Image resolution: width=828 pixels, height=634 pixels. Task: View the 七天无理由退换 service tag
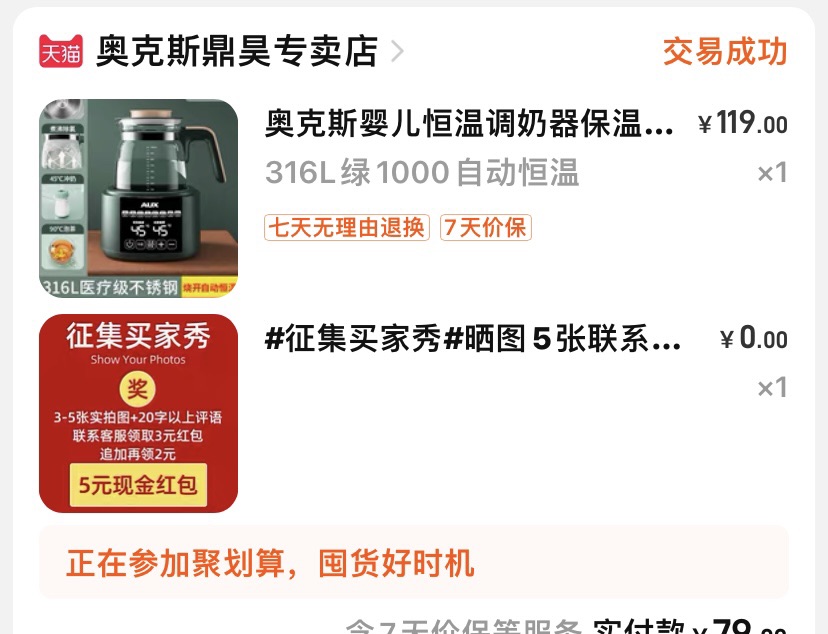pyautogui.click(x=346, y=227)
